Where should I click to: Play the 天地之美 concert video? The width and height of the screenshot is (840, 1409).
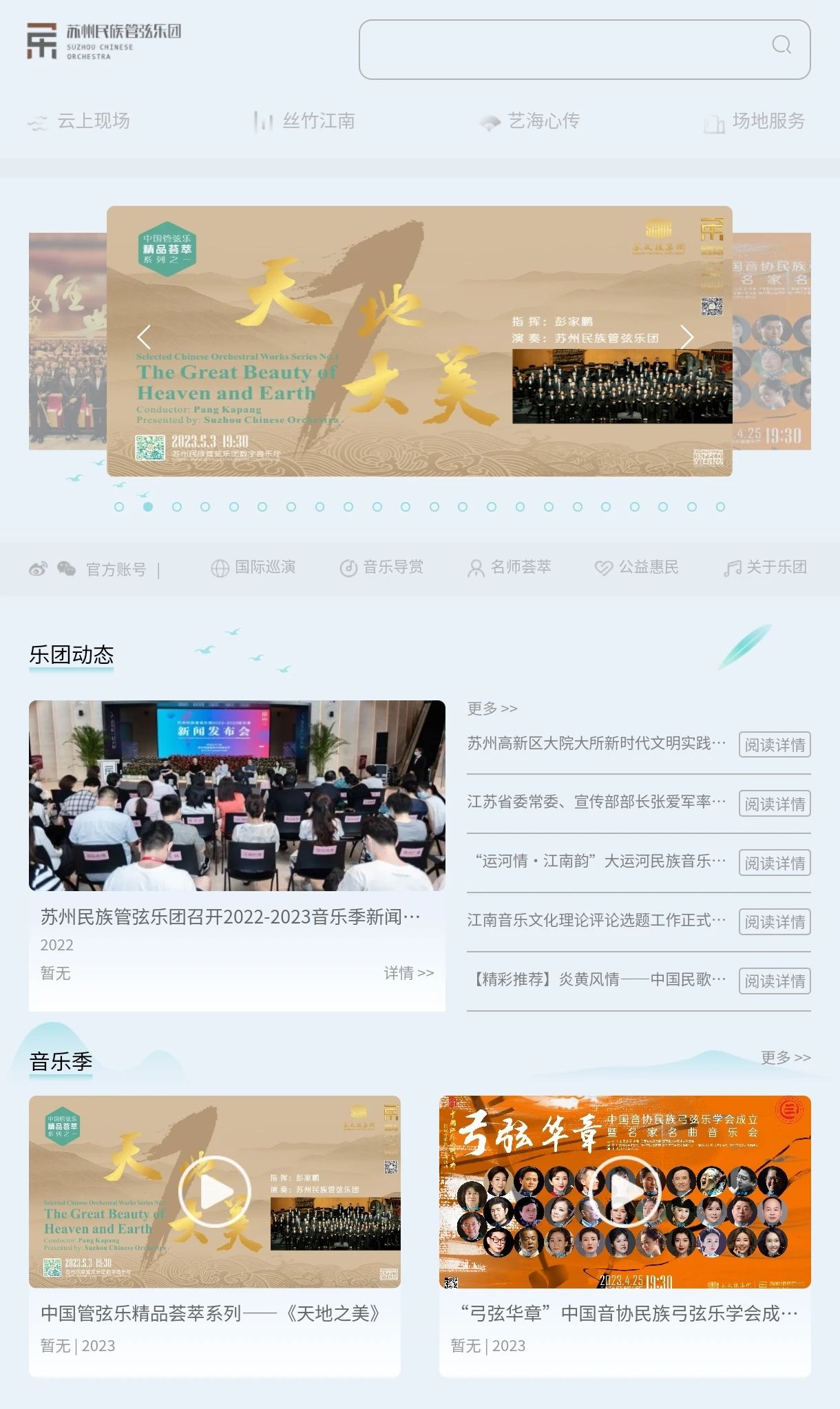[214, 1191]
